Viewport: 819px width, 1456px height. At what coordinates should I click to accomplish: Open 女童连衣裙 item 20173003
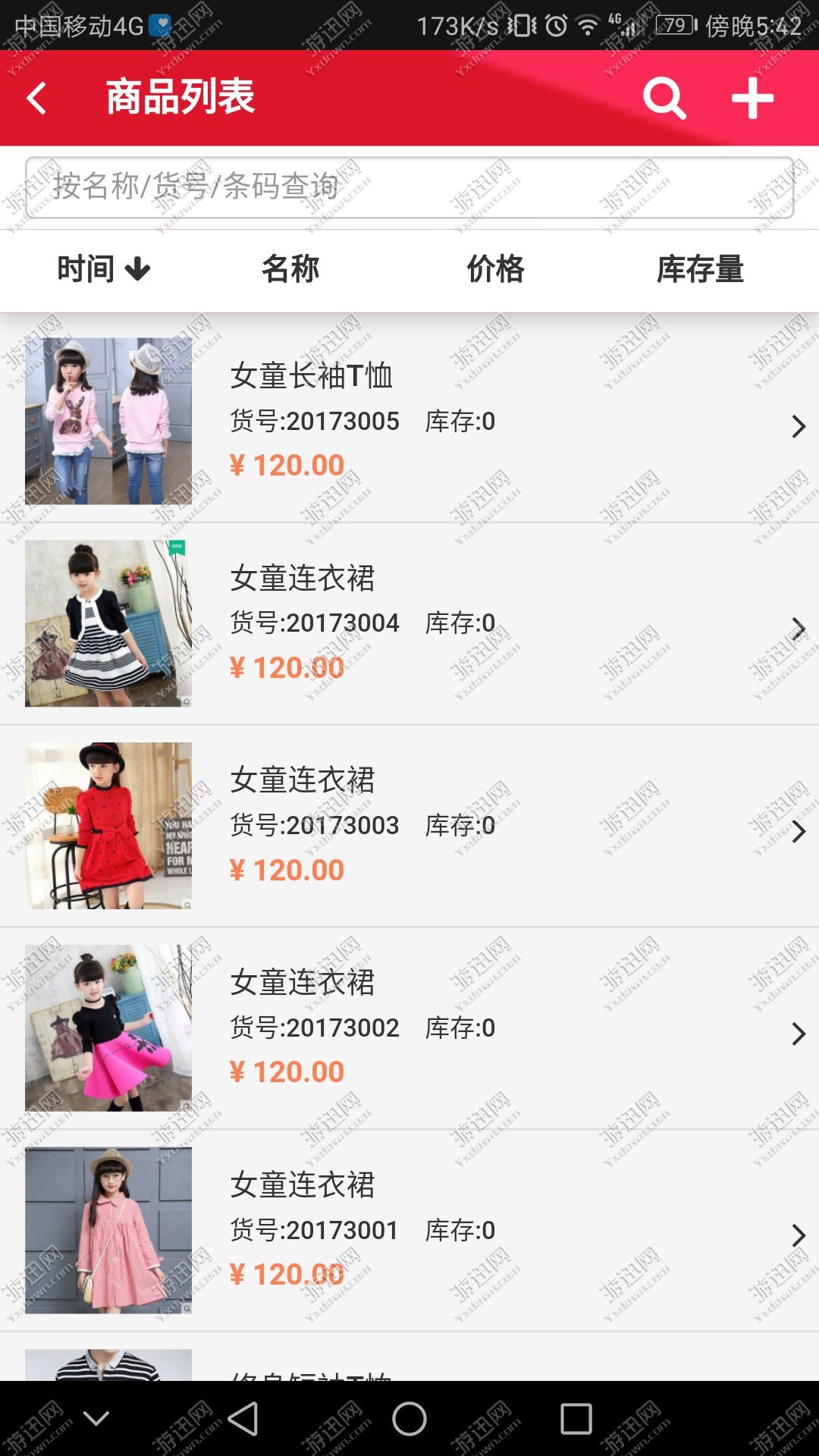(x=409, y=826)
